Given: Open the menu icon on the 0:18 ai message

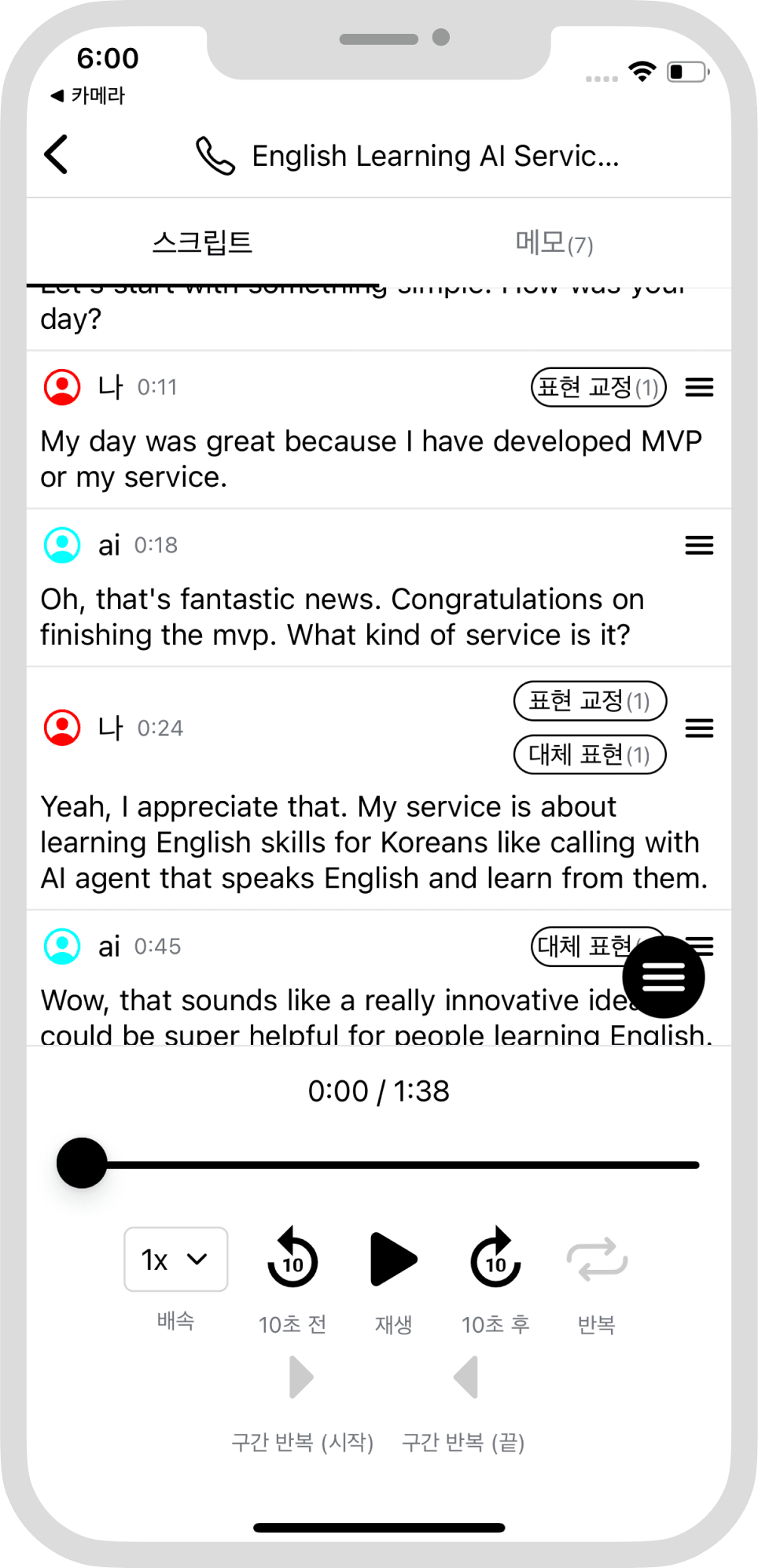Looking at the screenshot, I should tap(699, 545).
